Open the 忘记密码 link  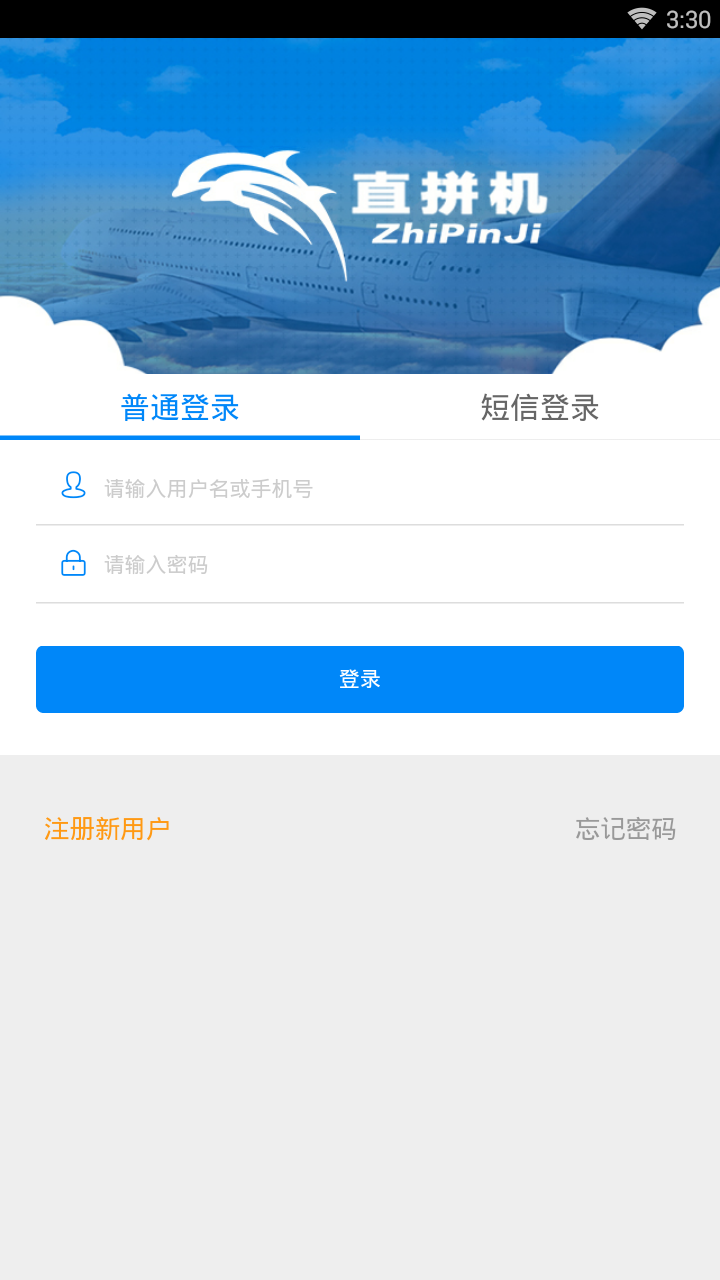[x=625, y=829]
